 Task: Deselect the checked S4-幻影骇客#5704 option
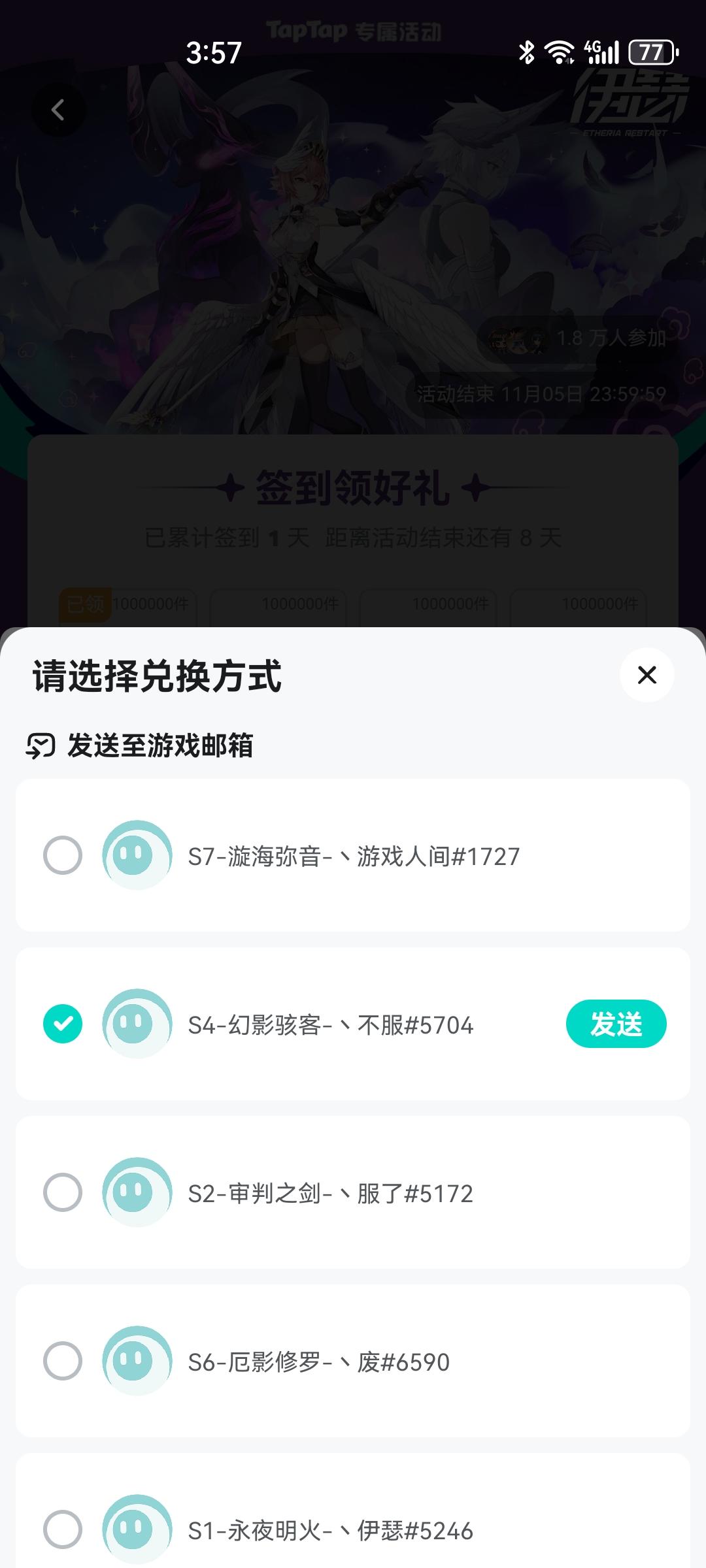(x=61, y=1023)
